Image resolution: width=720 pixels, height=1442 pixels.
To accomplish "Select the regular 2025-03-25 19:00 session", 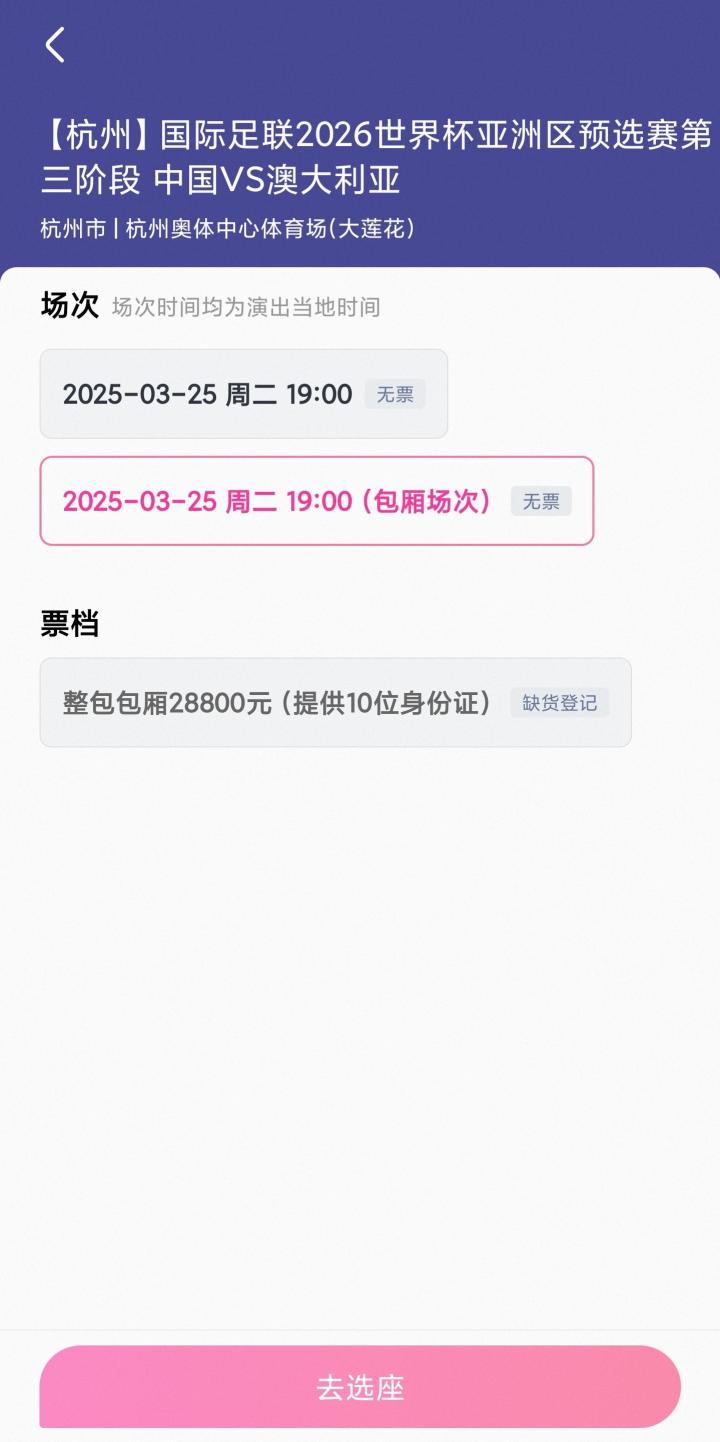I will pyautogui.click(x=243, y=394).
